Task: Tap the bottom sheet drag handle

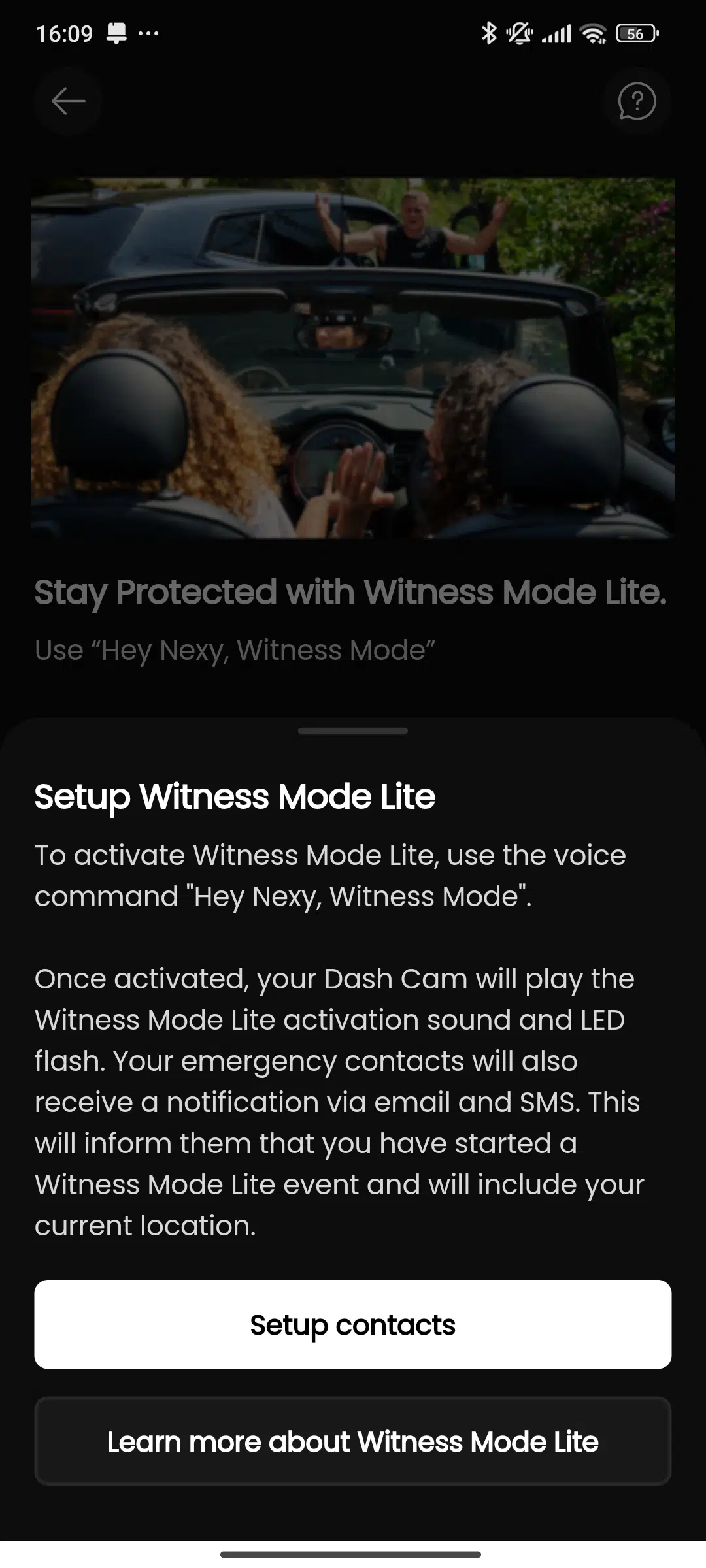Action: [x=353, y=731]
